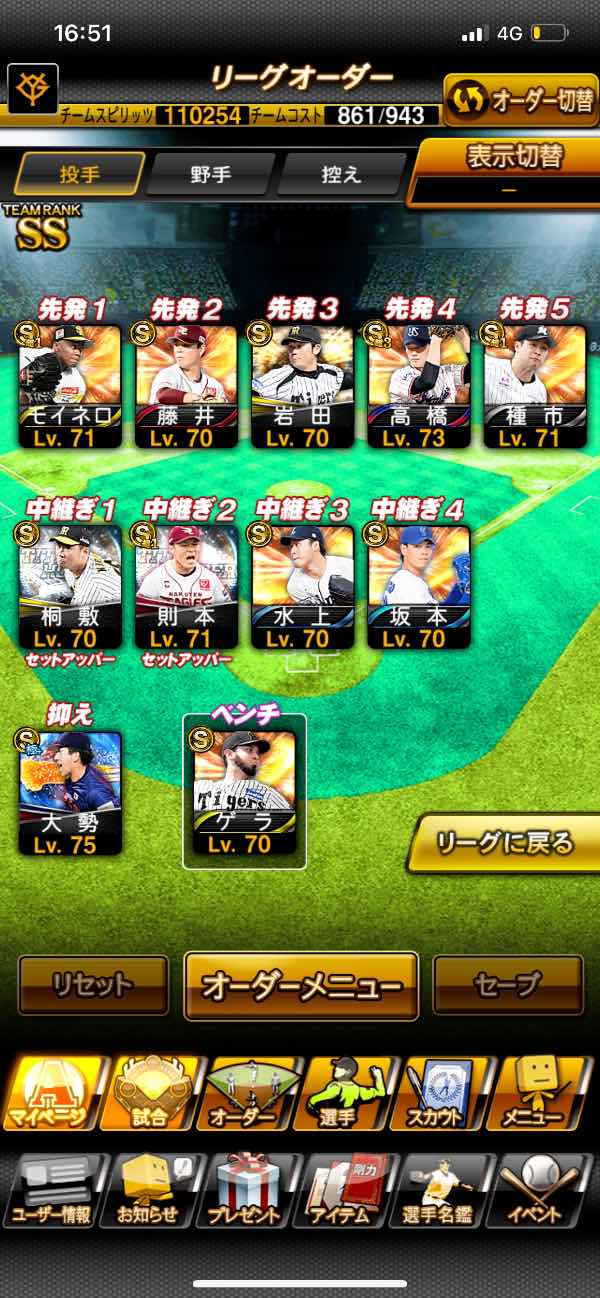The image size is (600, 1298).
Task: Toggle the 表示切替 display mode
Action: pyautogui.click(x=512, y=170)
